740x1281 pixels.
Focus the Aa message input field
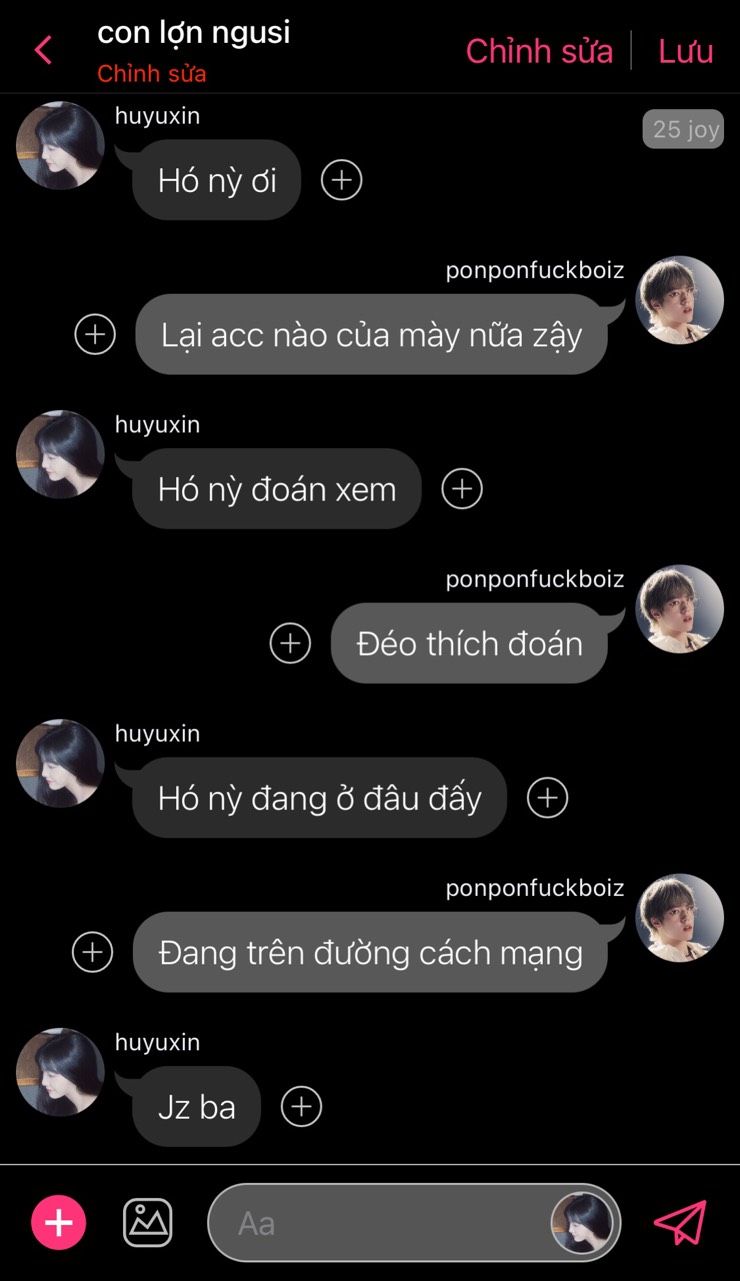tap(380, 1223)
